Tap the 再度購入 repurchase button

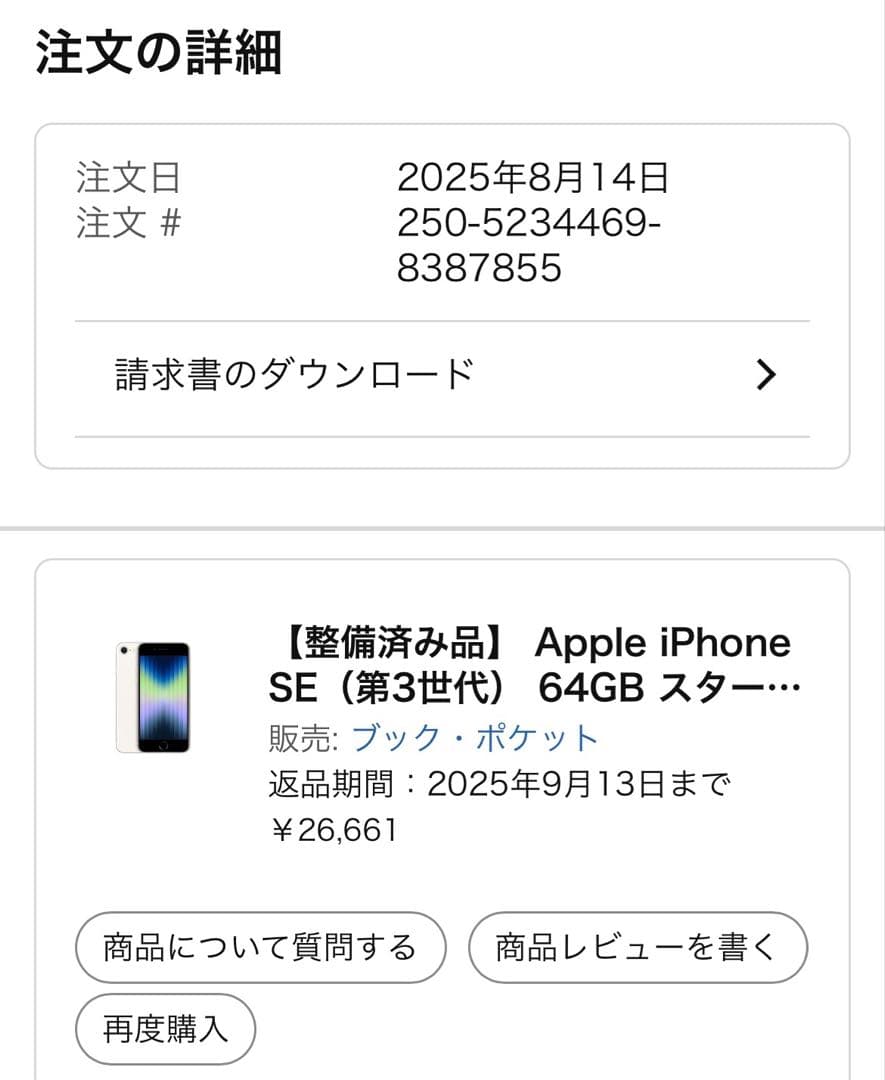(x=165, y=1028)
